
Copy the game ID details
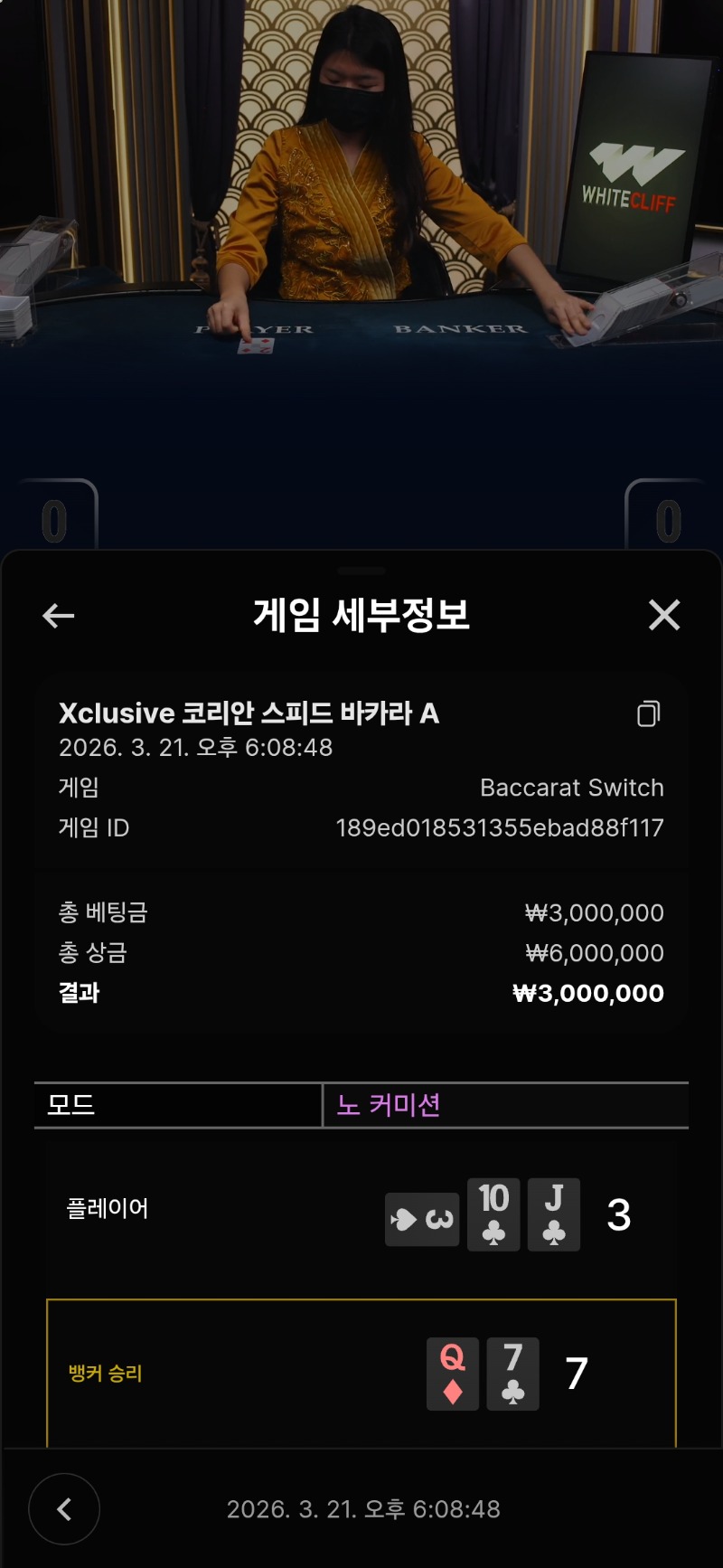pos(648,713)
